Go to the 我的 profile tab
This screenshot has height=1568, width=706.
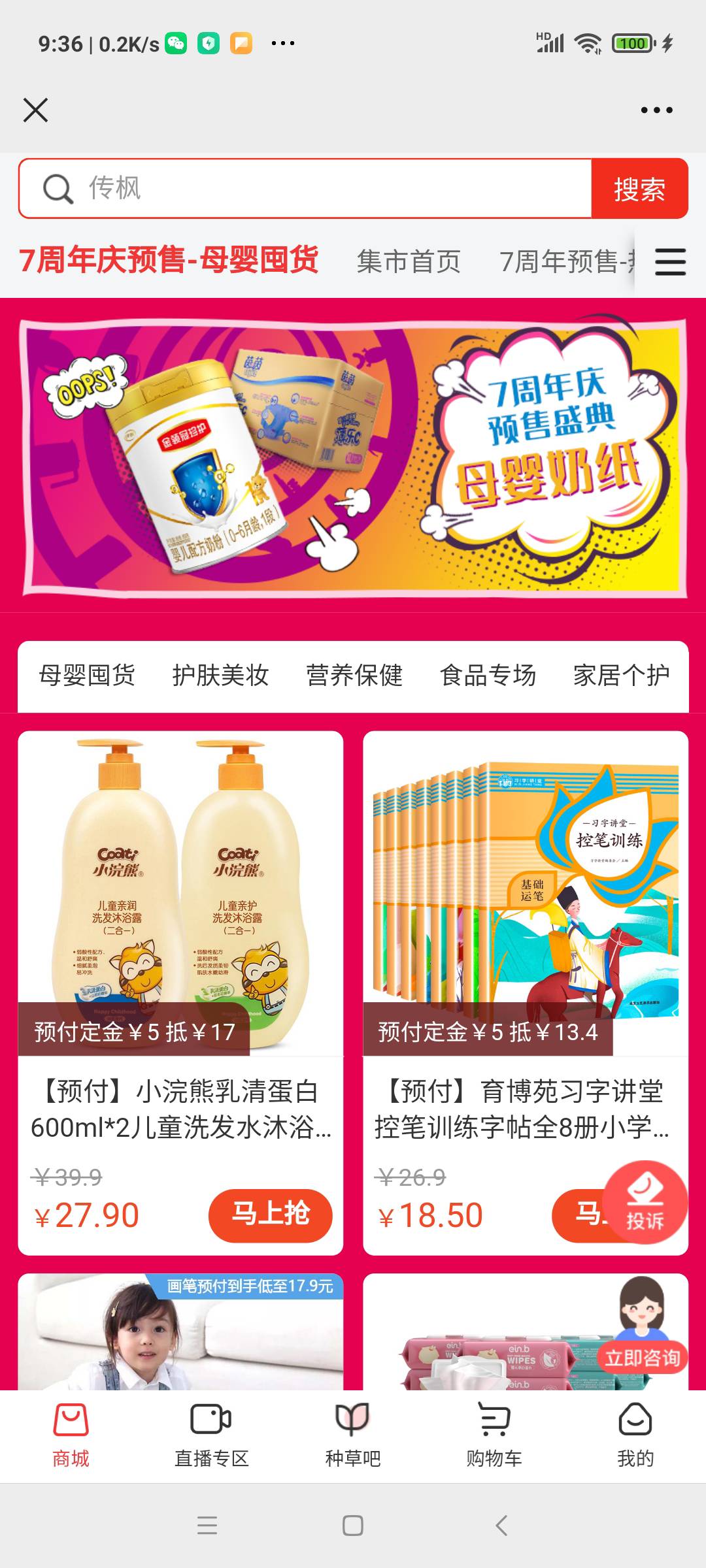coord(635,1434)
